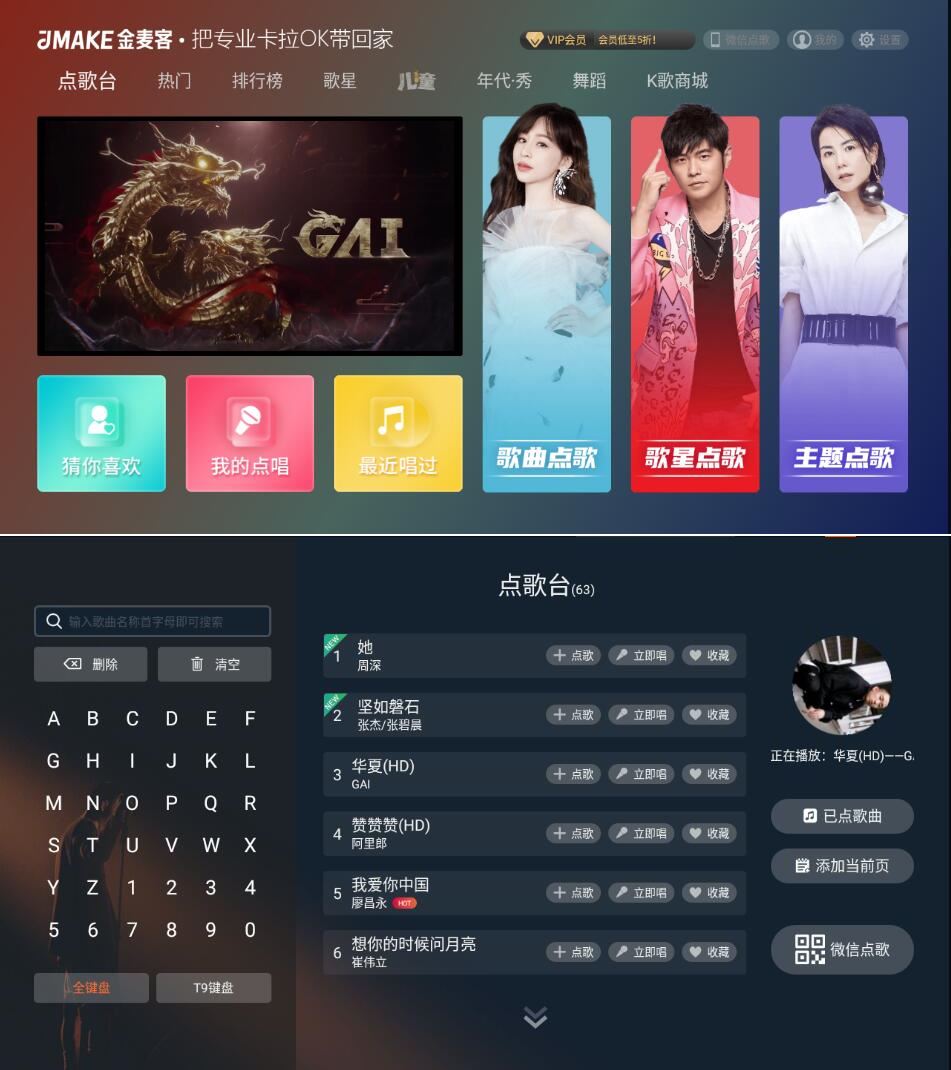The height and width of the screenshot is (1070, 951).
Task: Open the 热门 tab
Action: click(x=174, y=81)
